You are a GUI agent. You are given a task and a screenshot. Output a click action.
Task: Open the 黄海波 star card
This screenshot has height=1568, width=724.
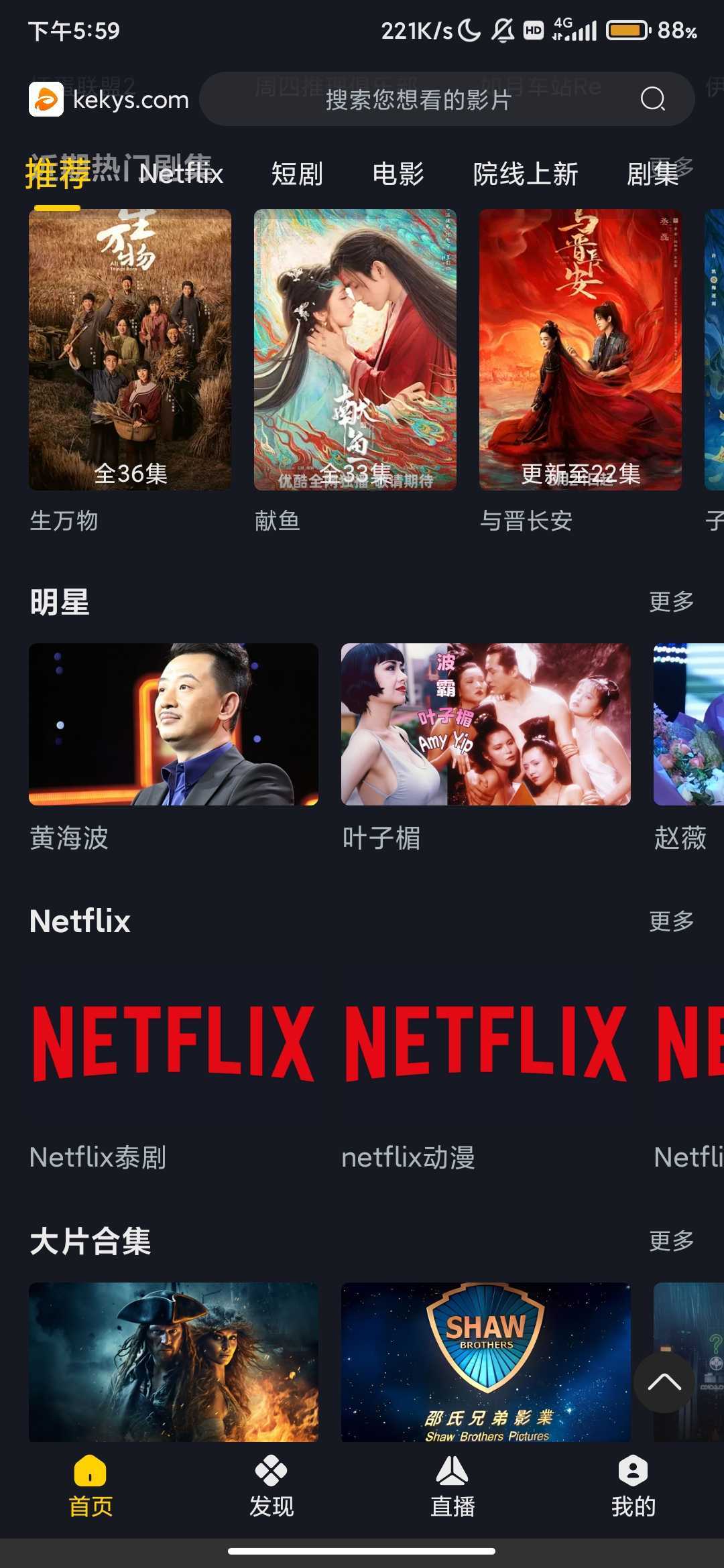(174, 724)
